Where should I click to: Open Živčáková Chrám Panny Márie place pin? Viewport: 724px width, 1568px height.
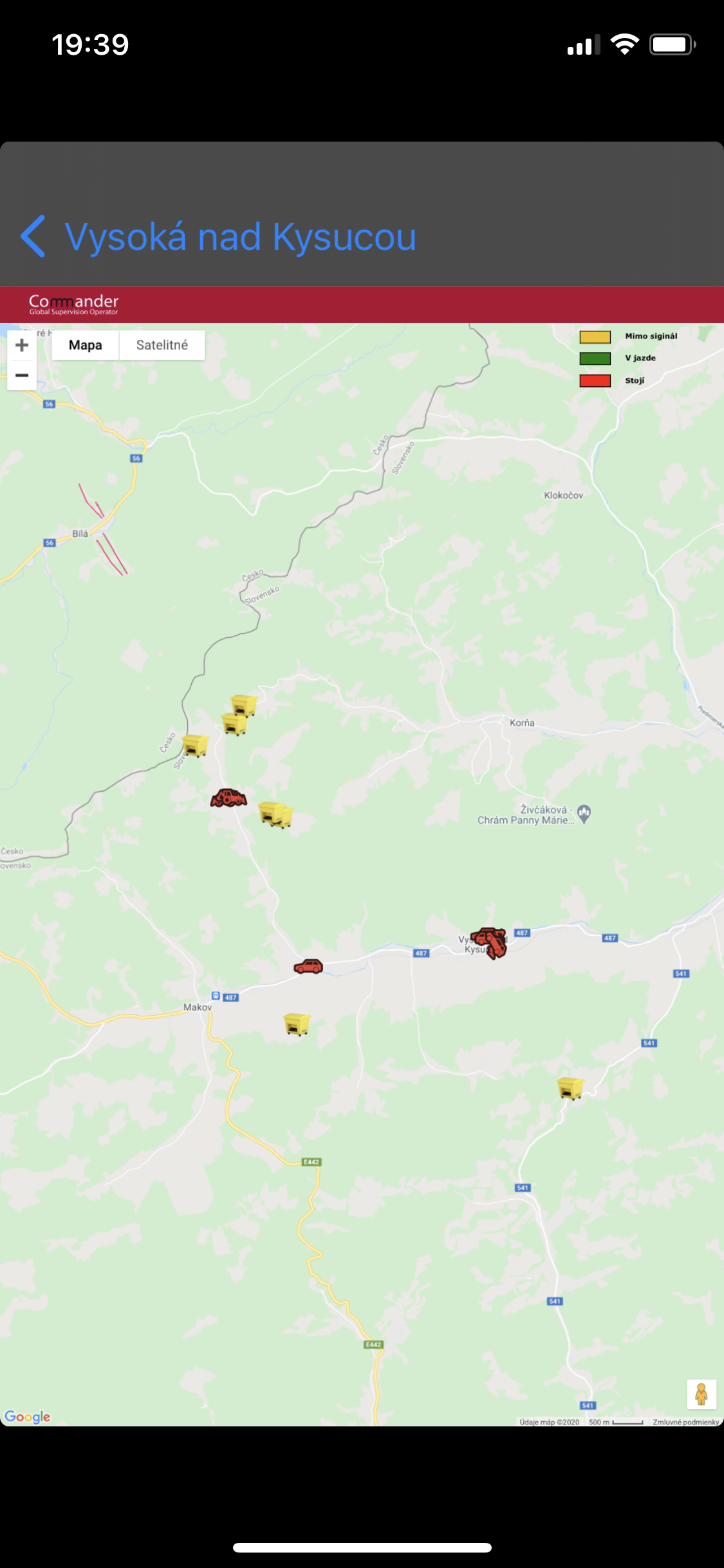click(584, 814)
